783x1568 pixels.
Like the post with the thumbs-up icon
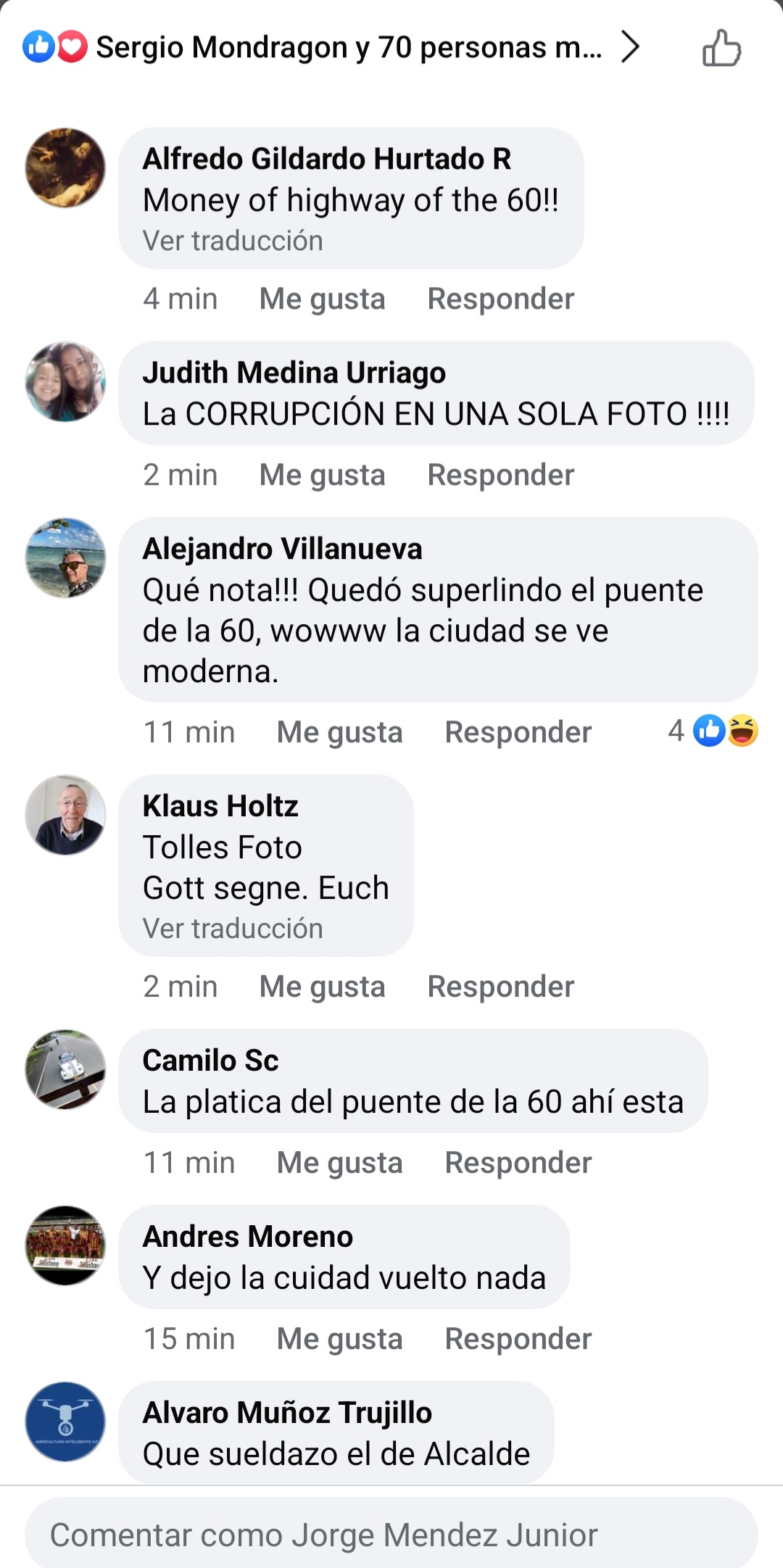pyautogui.click(x=721, y=49)
